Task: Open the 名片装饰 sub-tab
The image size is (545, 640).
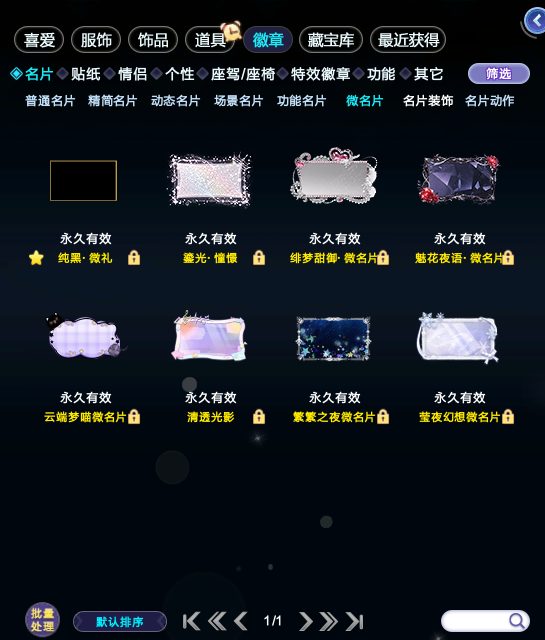Action: point(428,101)
